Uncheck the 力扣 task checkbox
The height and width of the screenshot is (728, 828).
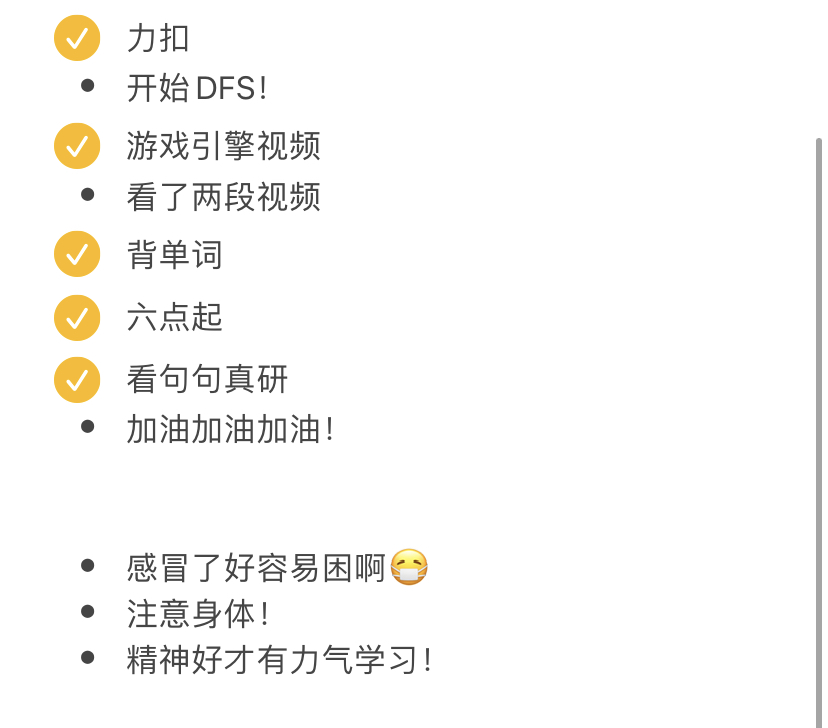(x=77, y=38)
